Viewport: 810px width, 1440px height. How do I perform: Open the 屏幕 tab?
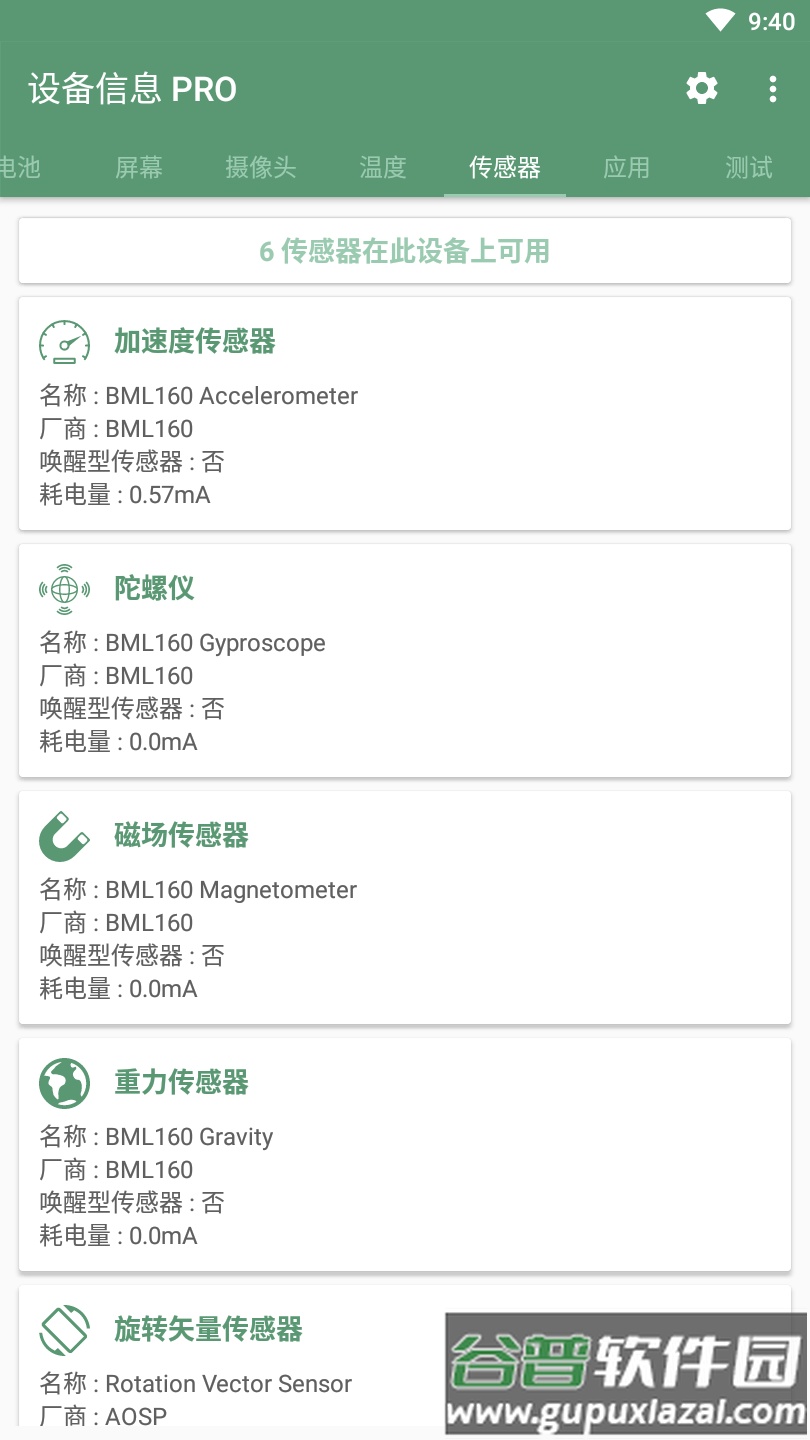140,168
